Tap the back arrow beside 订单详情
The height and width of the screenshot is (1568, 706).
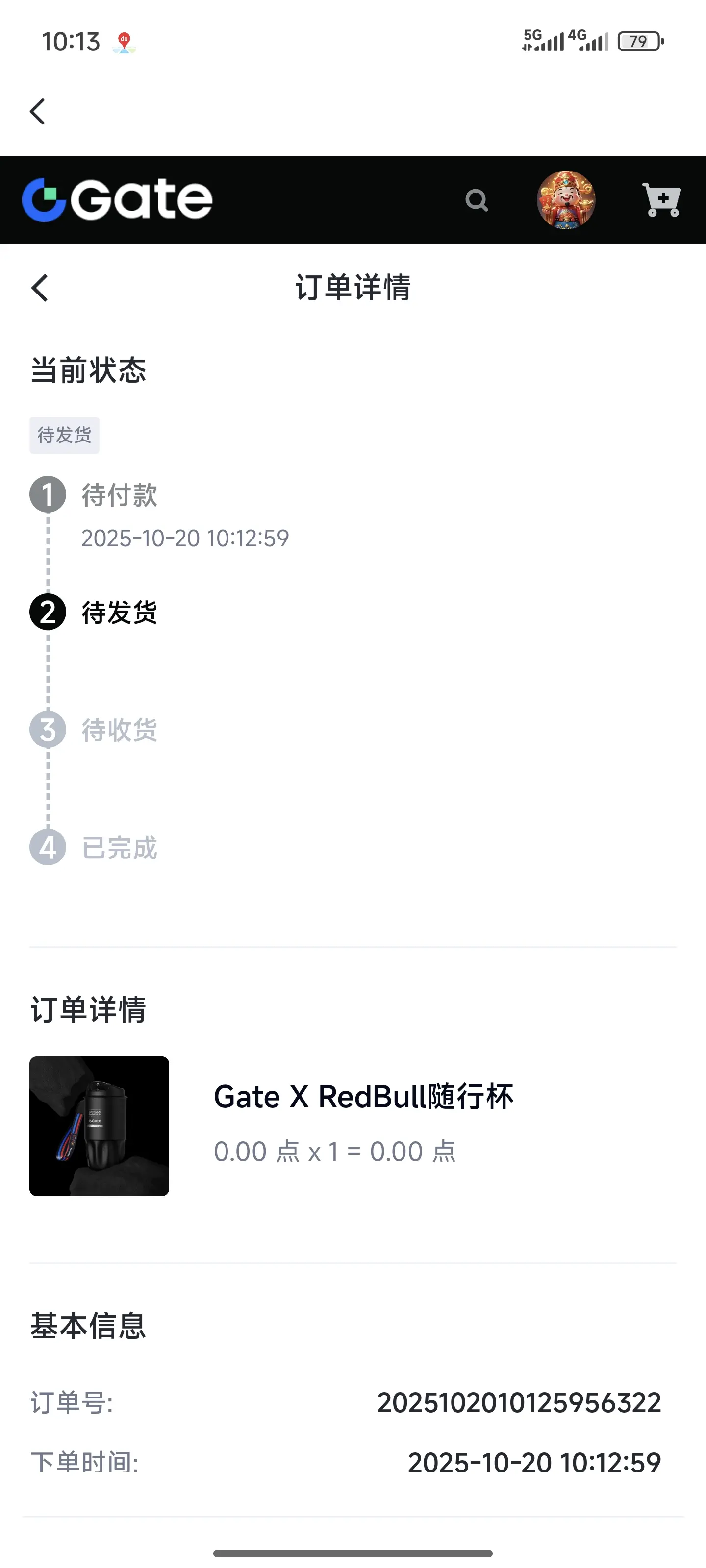pyautogui.click(x=39, y=288)
